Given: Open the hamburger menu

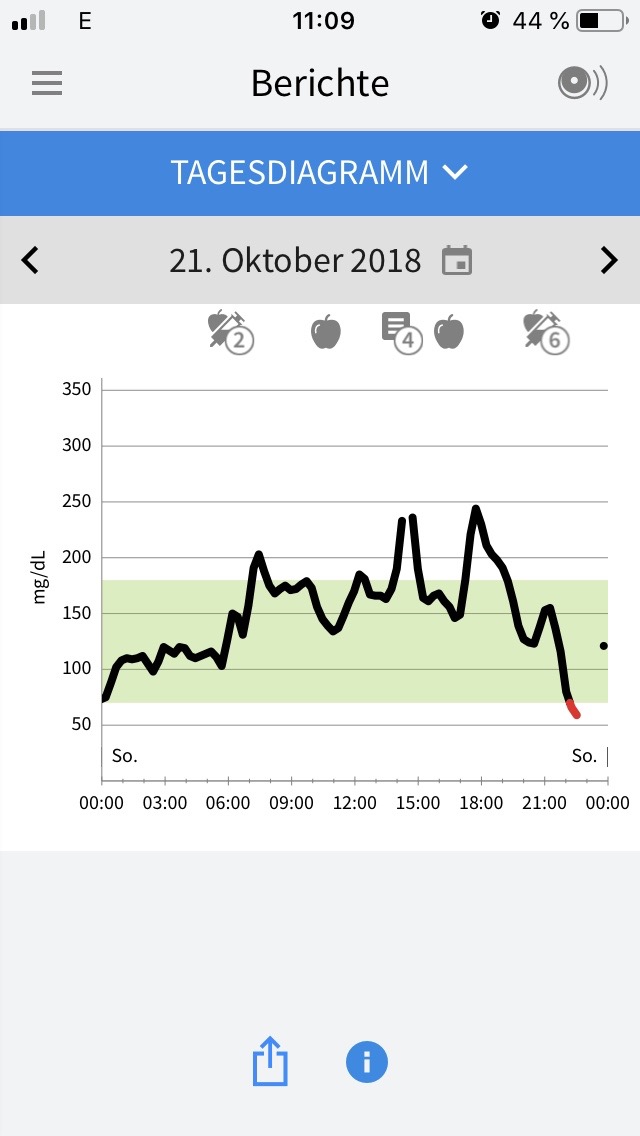Looking at the screenshot, I should [47, 83].
